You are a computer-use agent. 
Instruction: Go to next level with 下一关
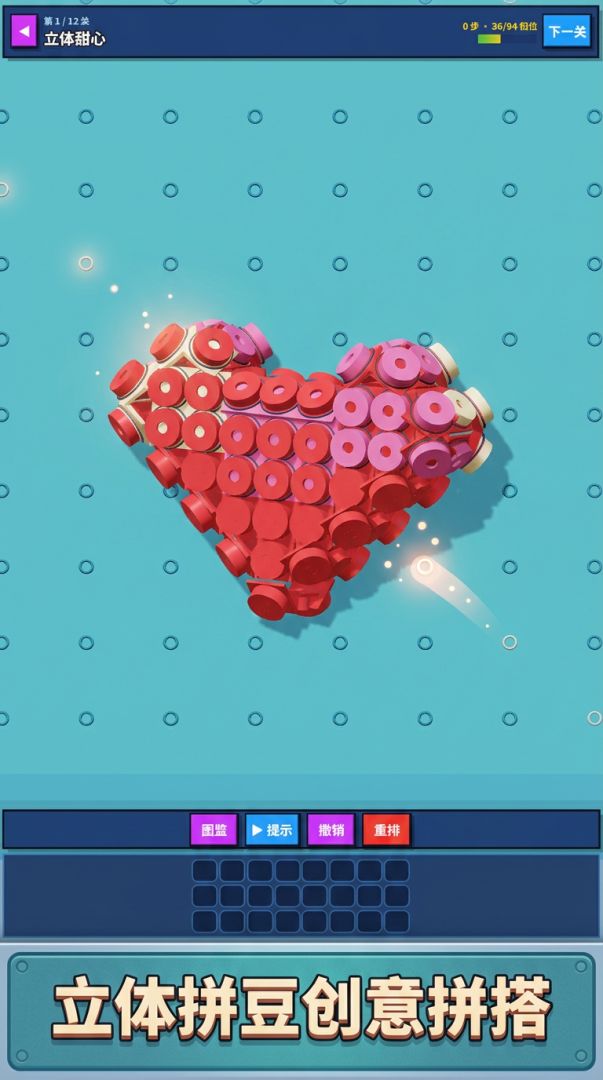[566, 31]
